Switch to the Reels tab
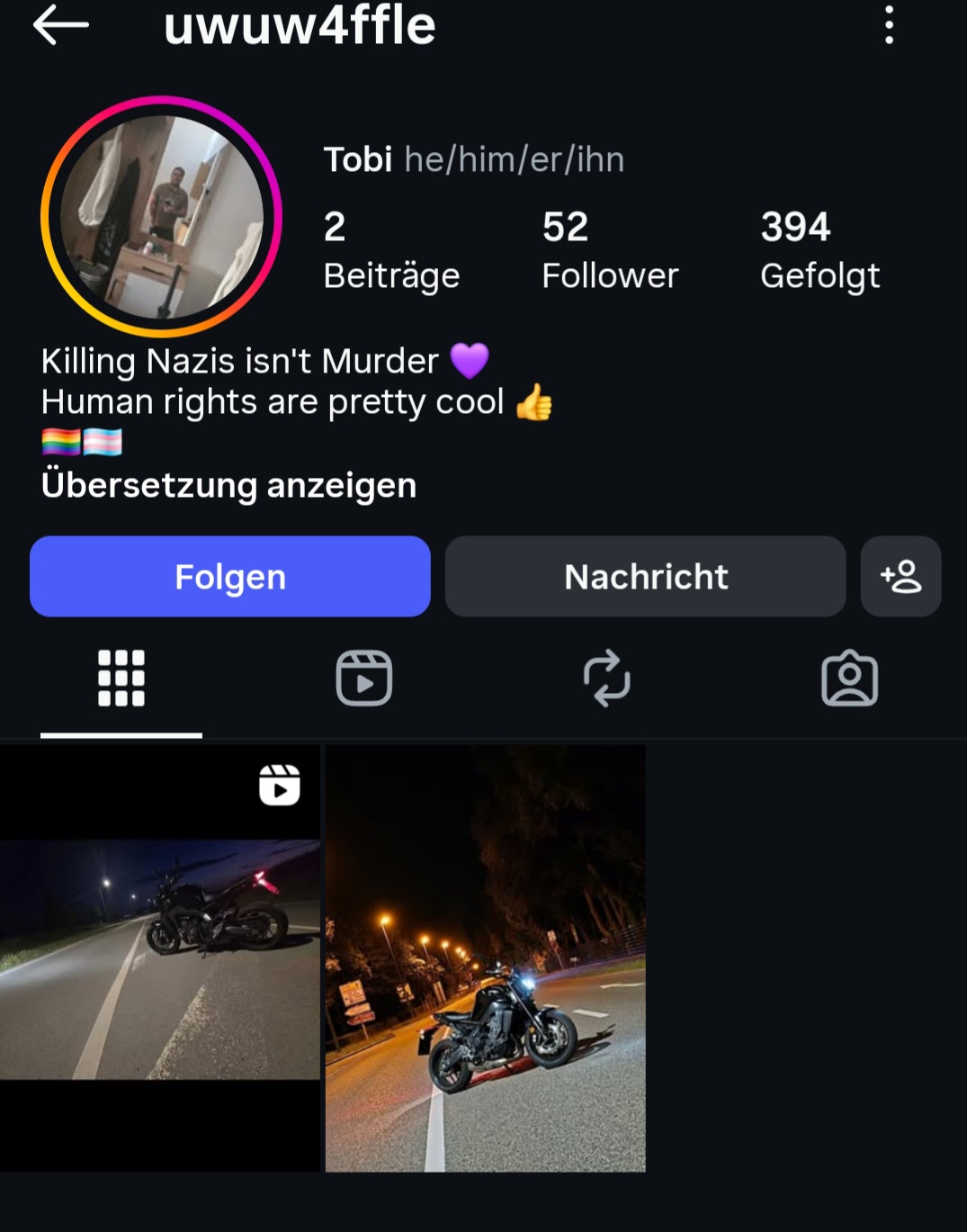967x1232 pixels. (363, 678)
